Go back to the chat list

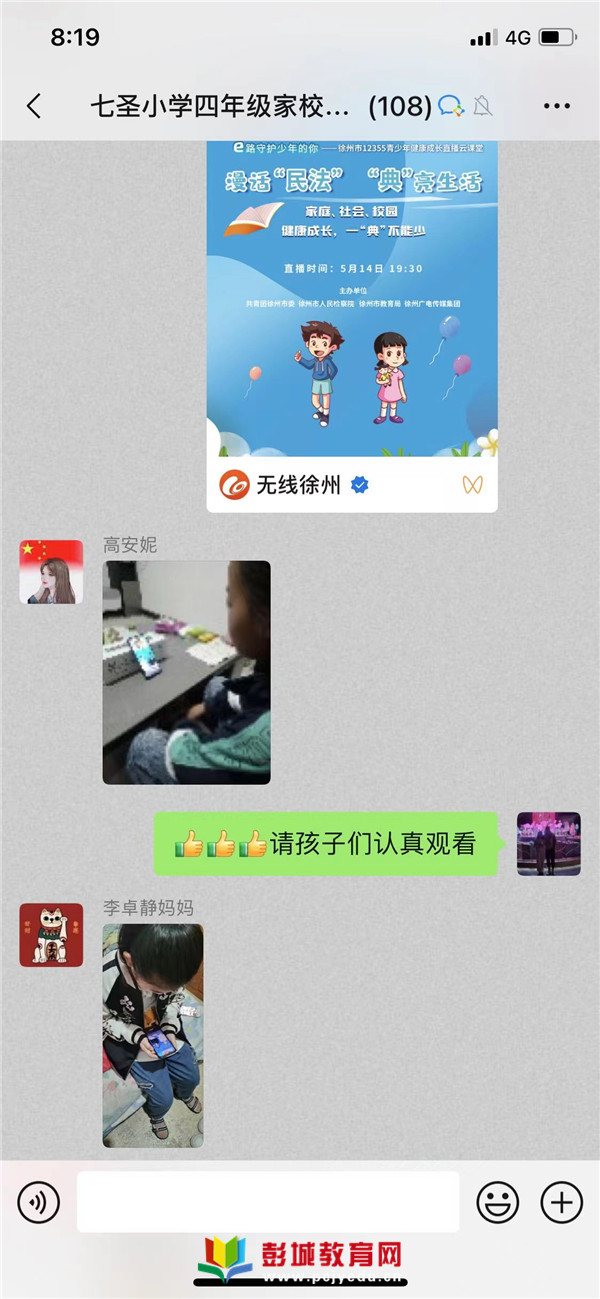34,106
